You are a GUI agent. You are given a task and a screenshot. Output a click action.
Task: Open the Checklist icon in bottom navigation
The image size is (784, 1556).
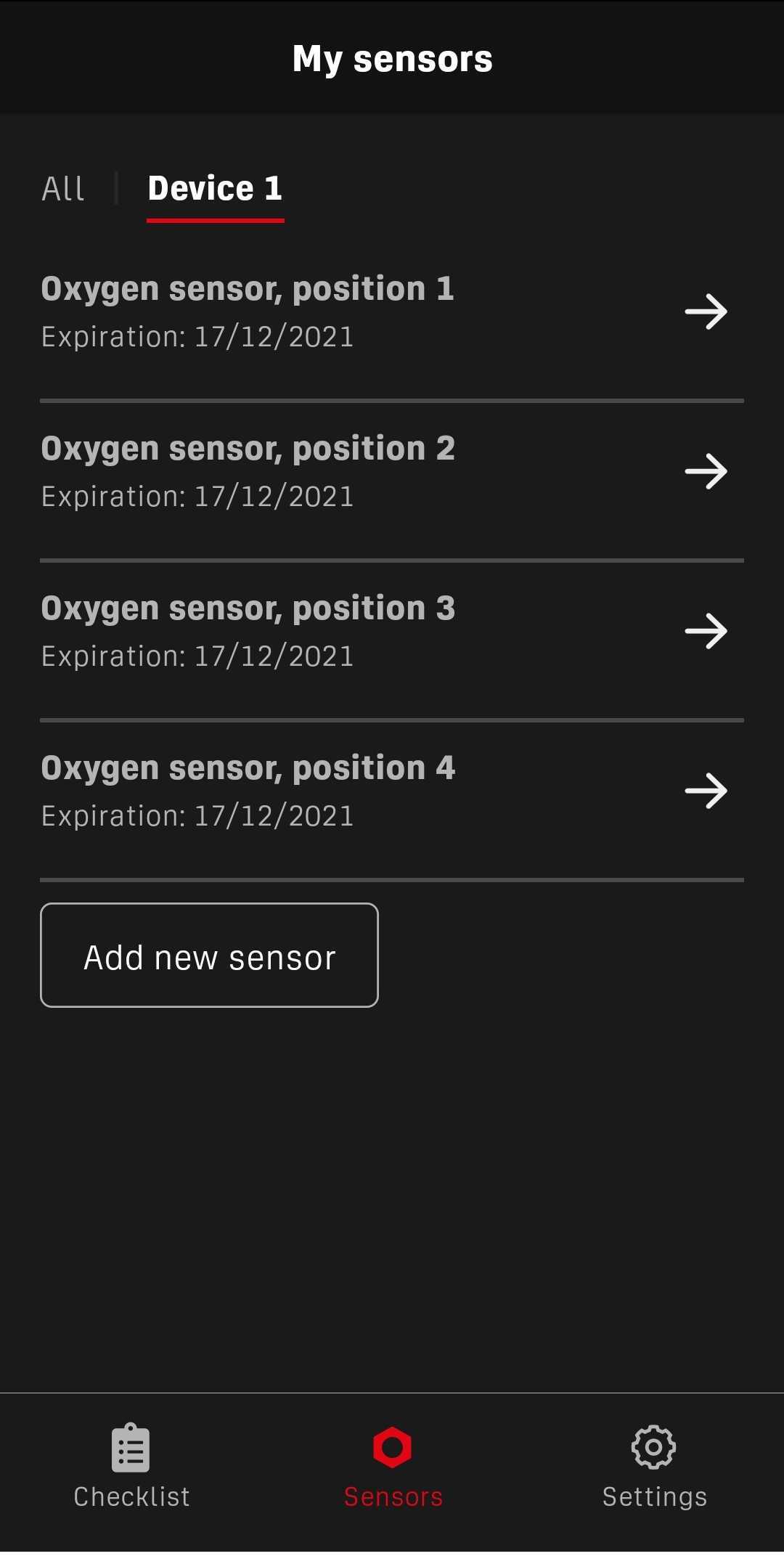pos(131,1447)
